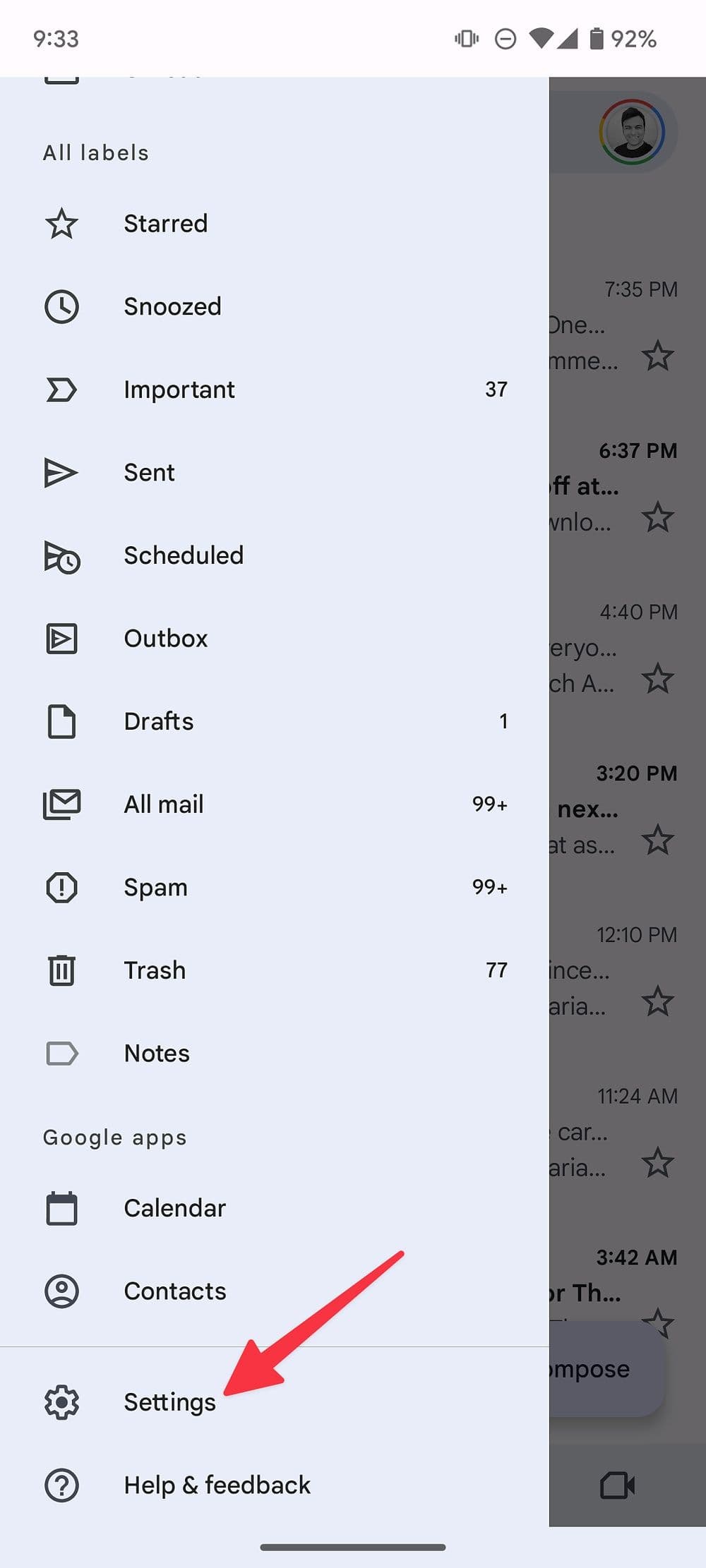The width and height of the screenshot is (706, 1568).
Task: Open Important via its arrow label icon
Action: point(61,390)
